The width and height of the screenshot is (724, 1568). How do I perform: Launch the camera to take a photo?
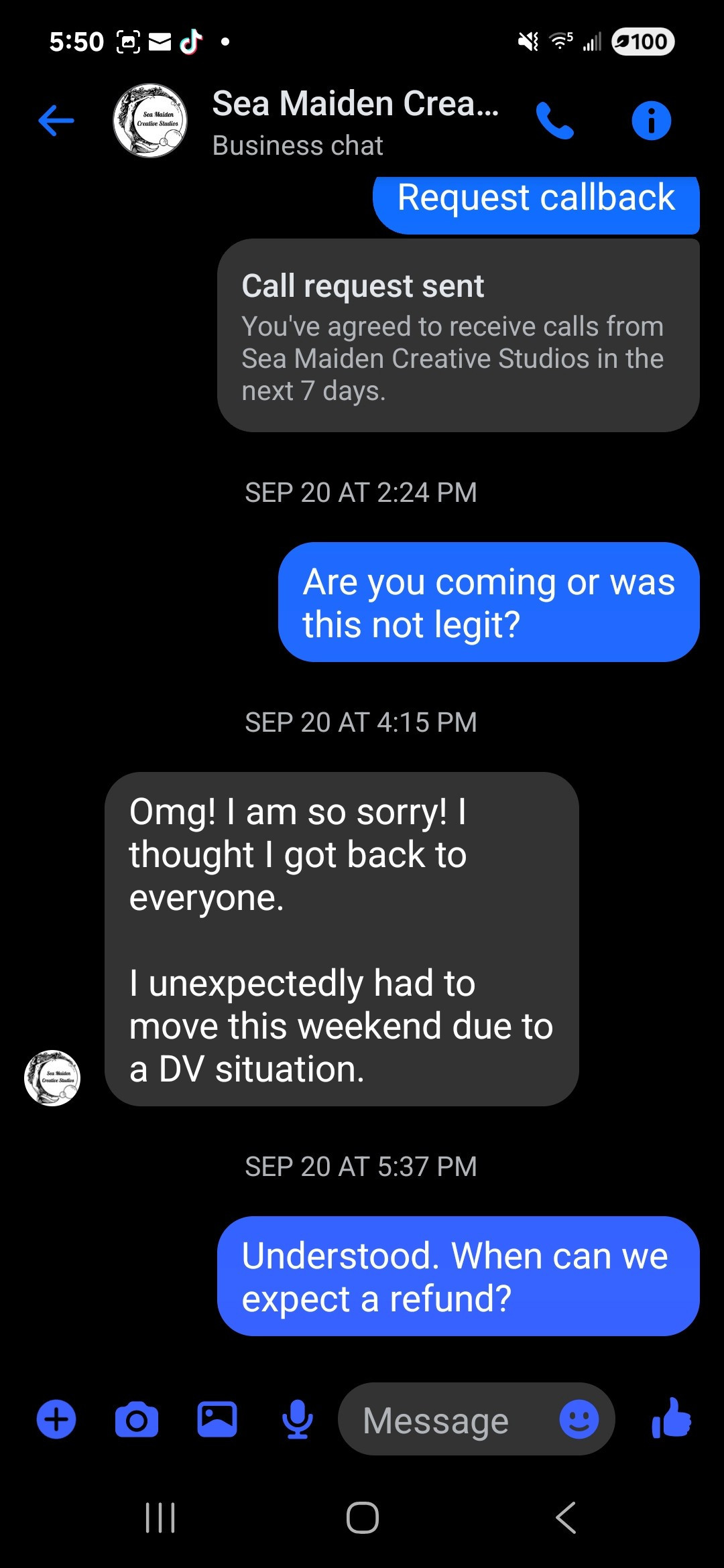click(x=137, y=1419)
